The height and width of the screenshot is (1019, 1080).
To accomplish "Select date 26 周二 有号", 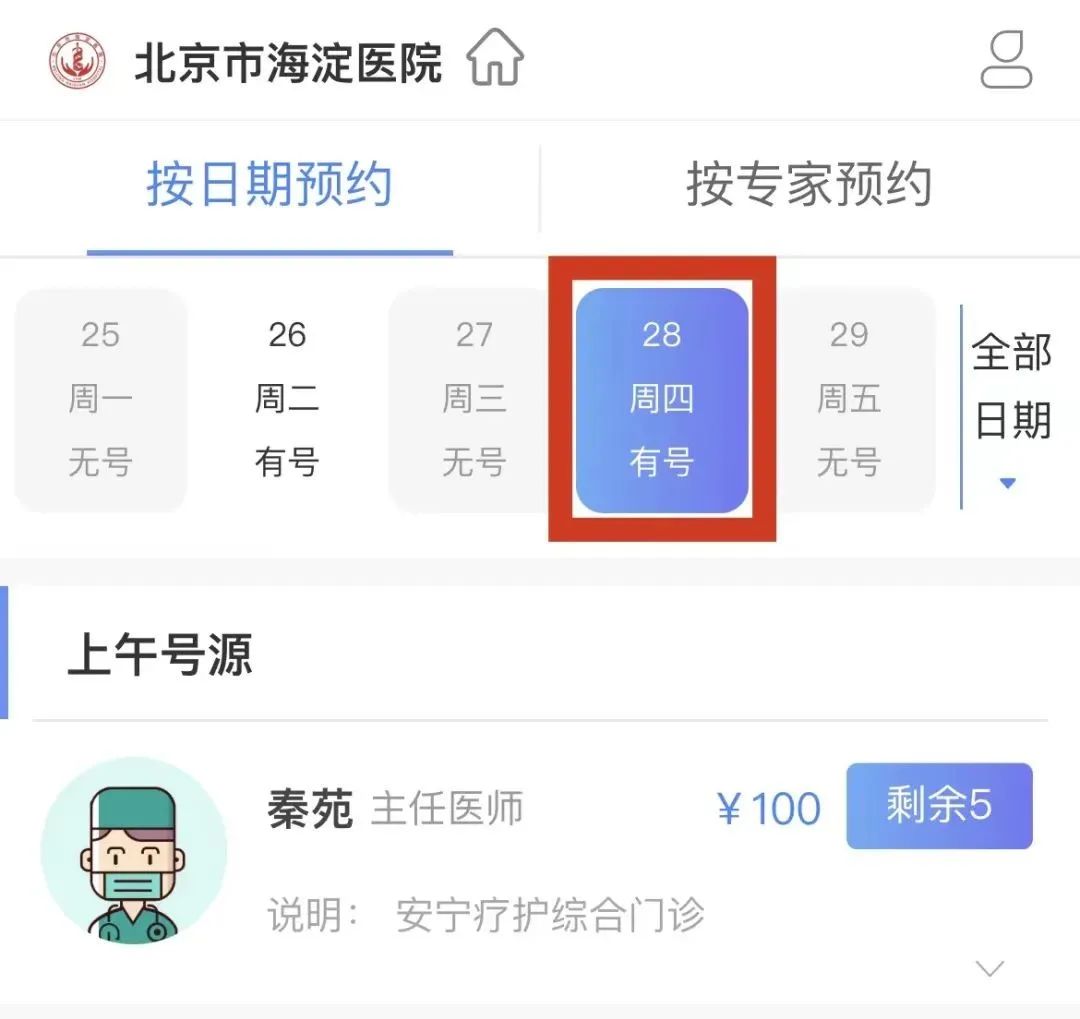I will (287, 399).
